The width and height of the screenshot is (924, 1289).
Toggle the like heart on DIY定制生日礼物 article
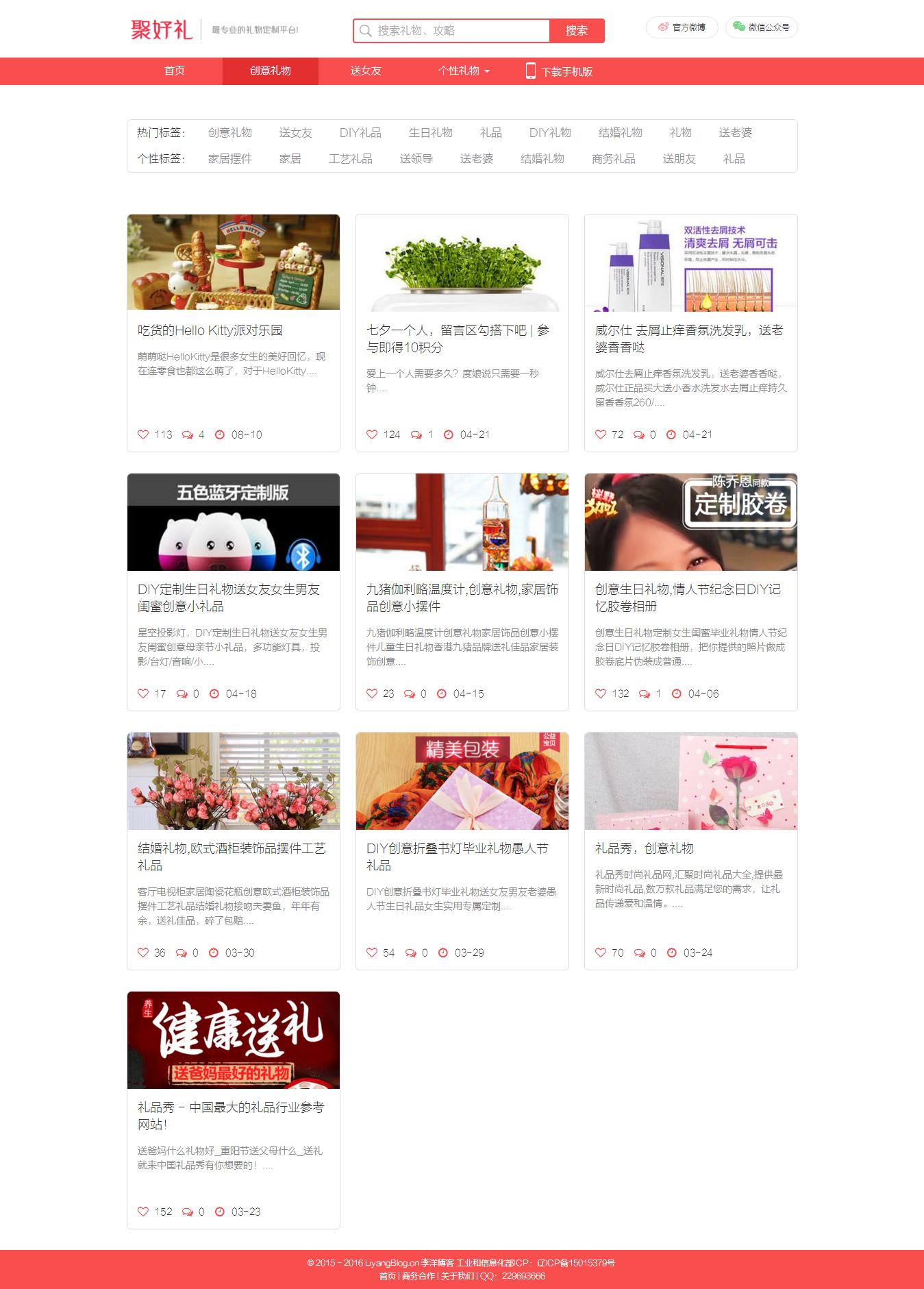pyautogui.click(x=142, y=693)
